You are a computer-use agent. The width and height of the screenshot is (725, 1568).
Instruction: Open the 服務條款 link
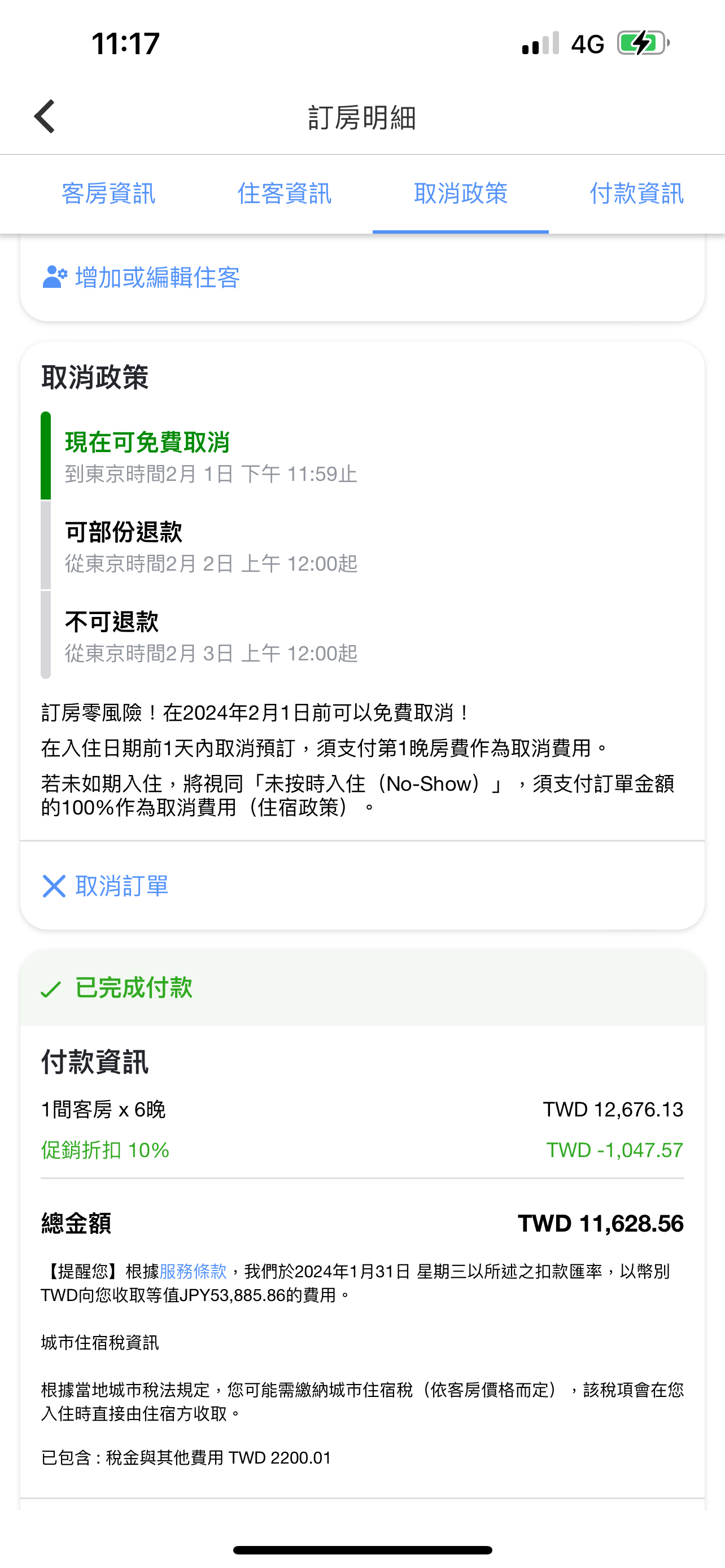[x=193, y=1272]
